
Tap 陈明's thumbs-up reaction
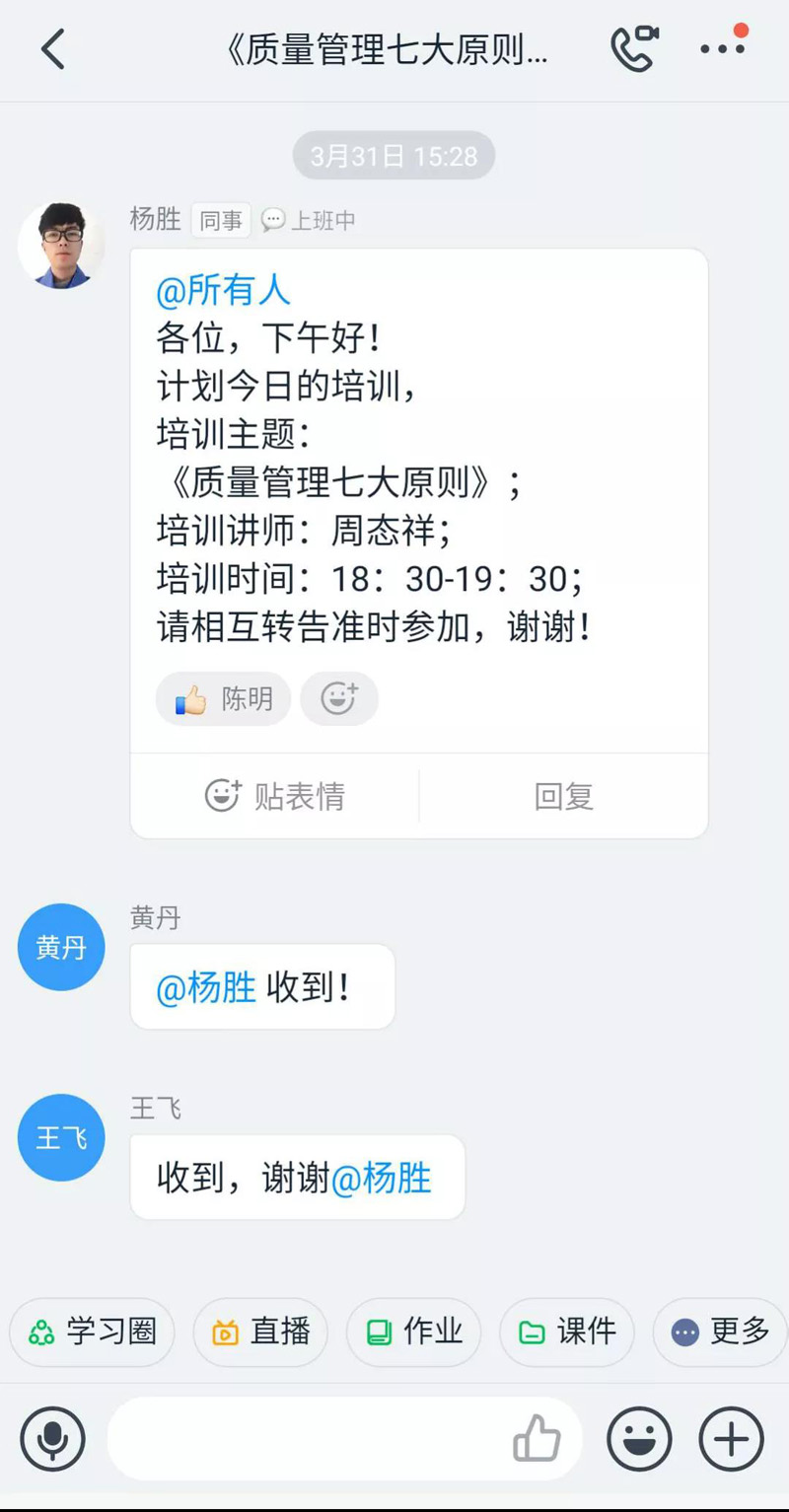click(x=224, y=699)
